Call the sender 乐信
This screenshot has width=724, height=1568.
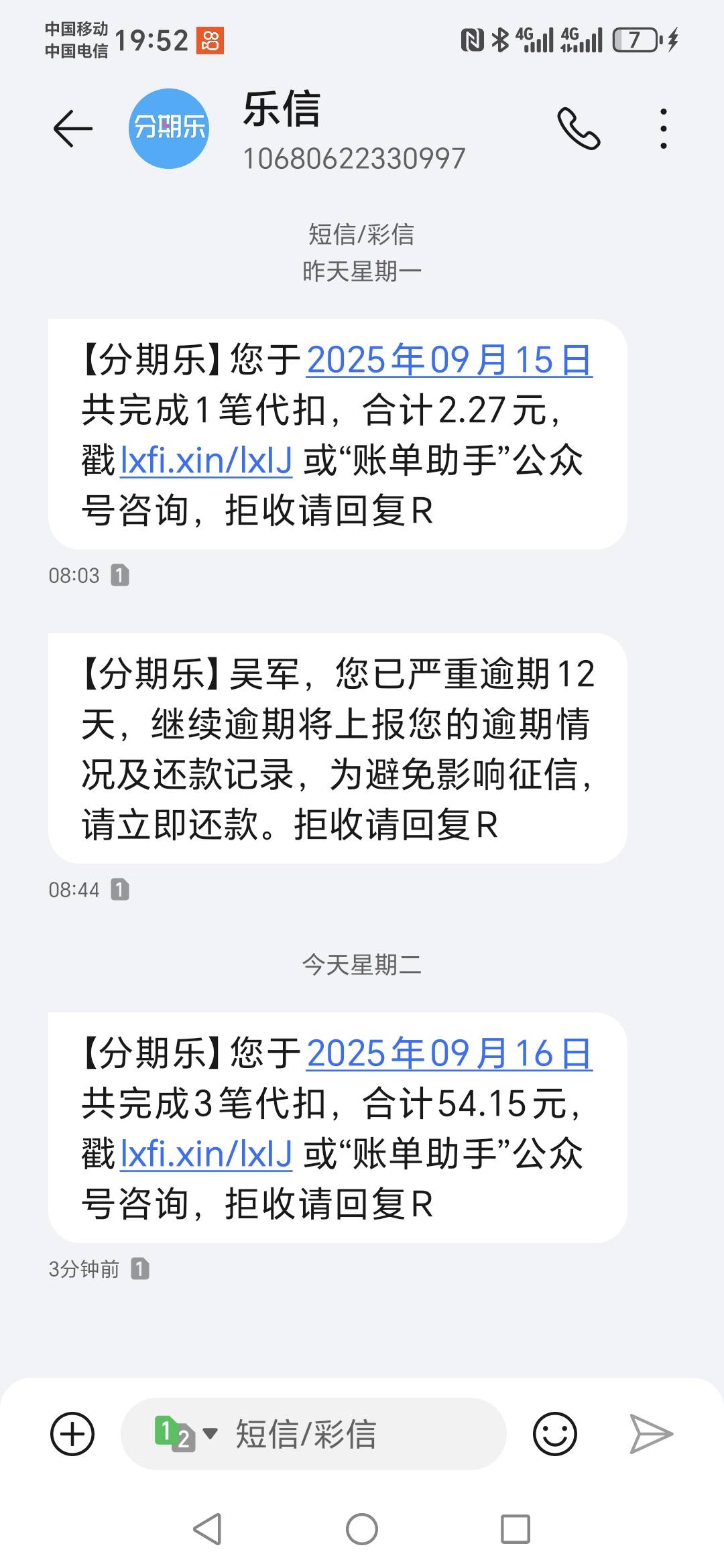pos(579,128)
